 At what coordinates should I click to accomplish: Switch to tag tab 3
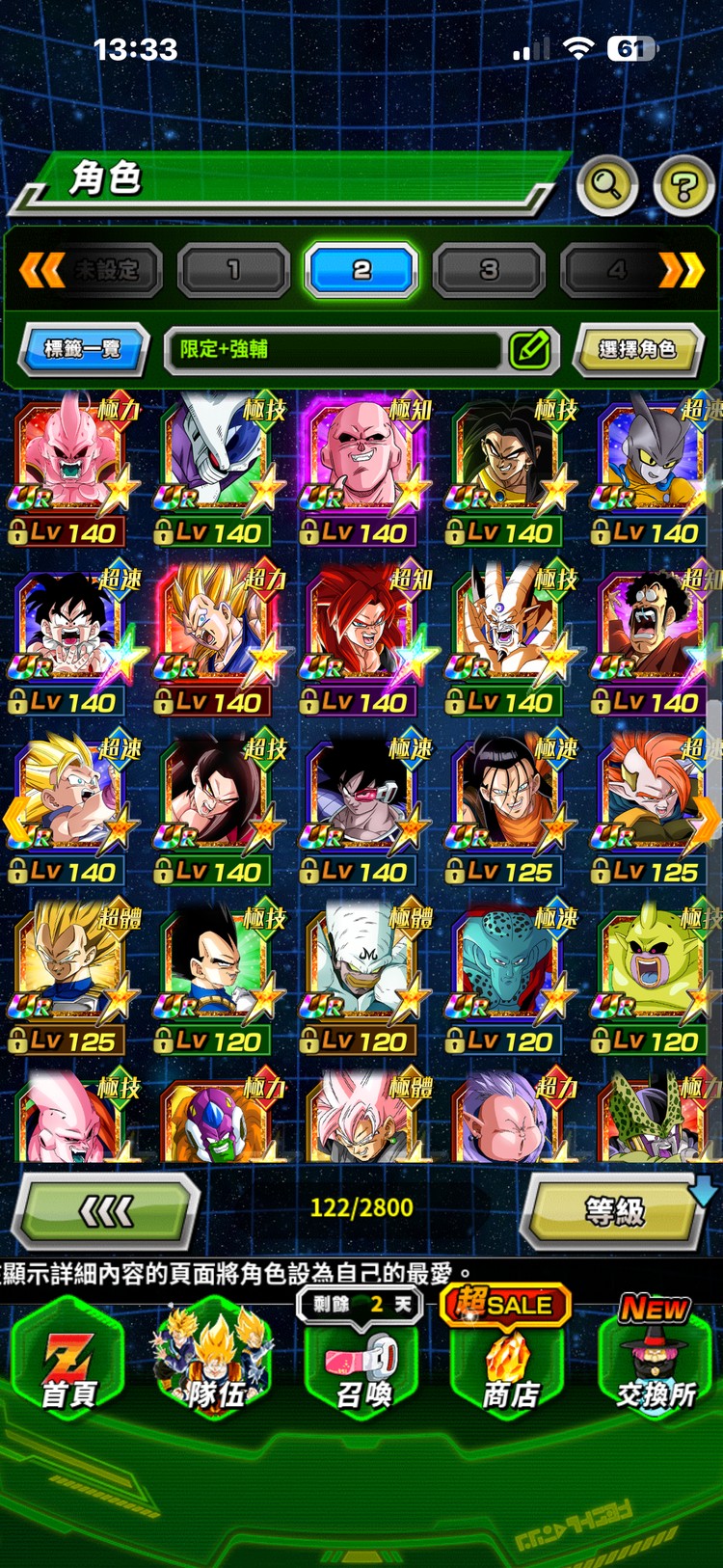tap(489, 271)
